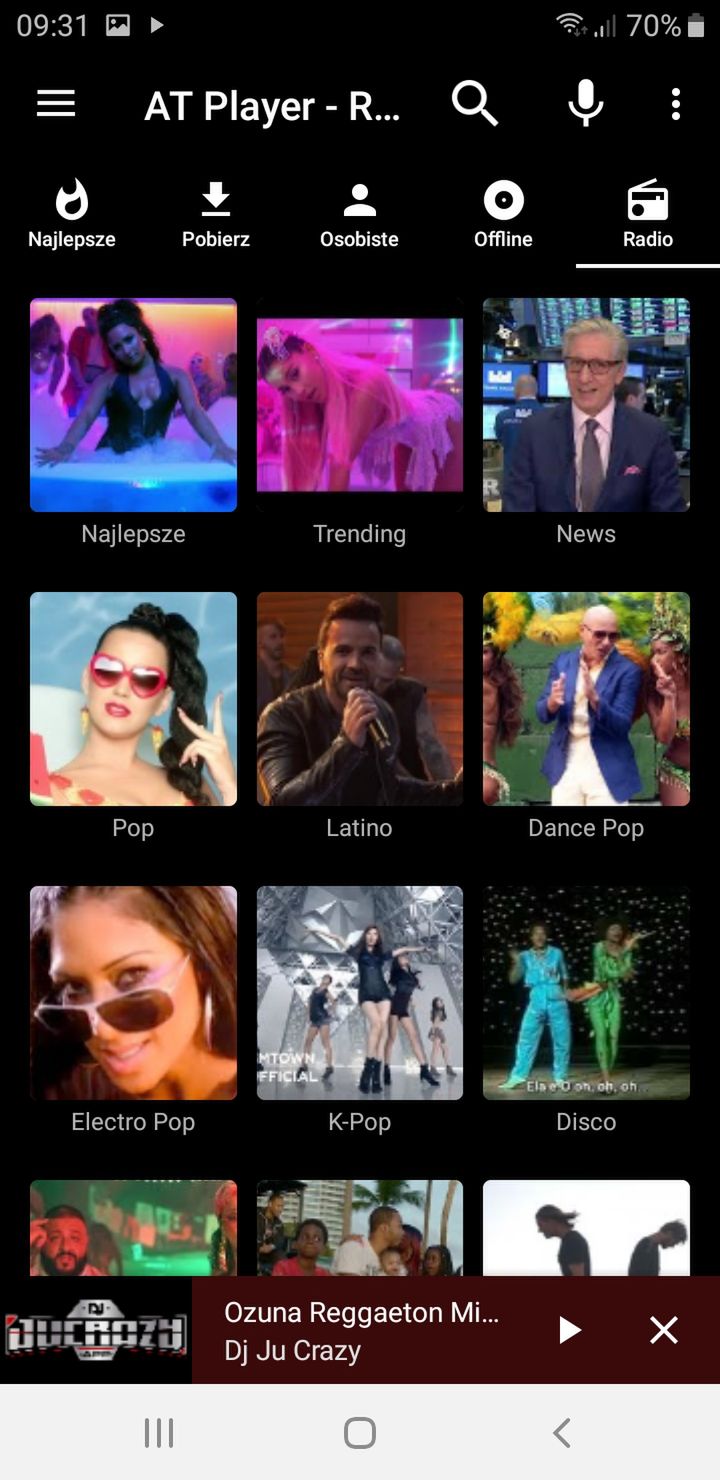720x1480 pixels.
Task: Select the Offline tab
Action: [504, 214]
